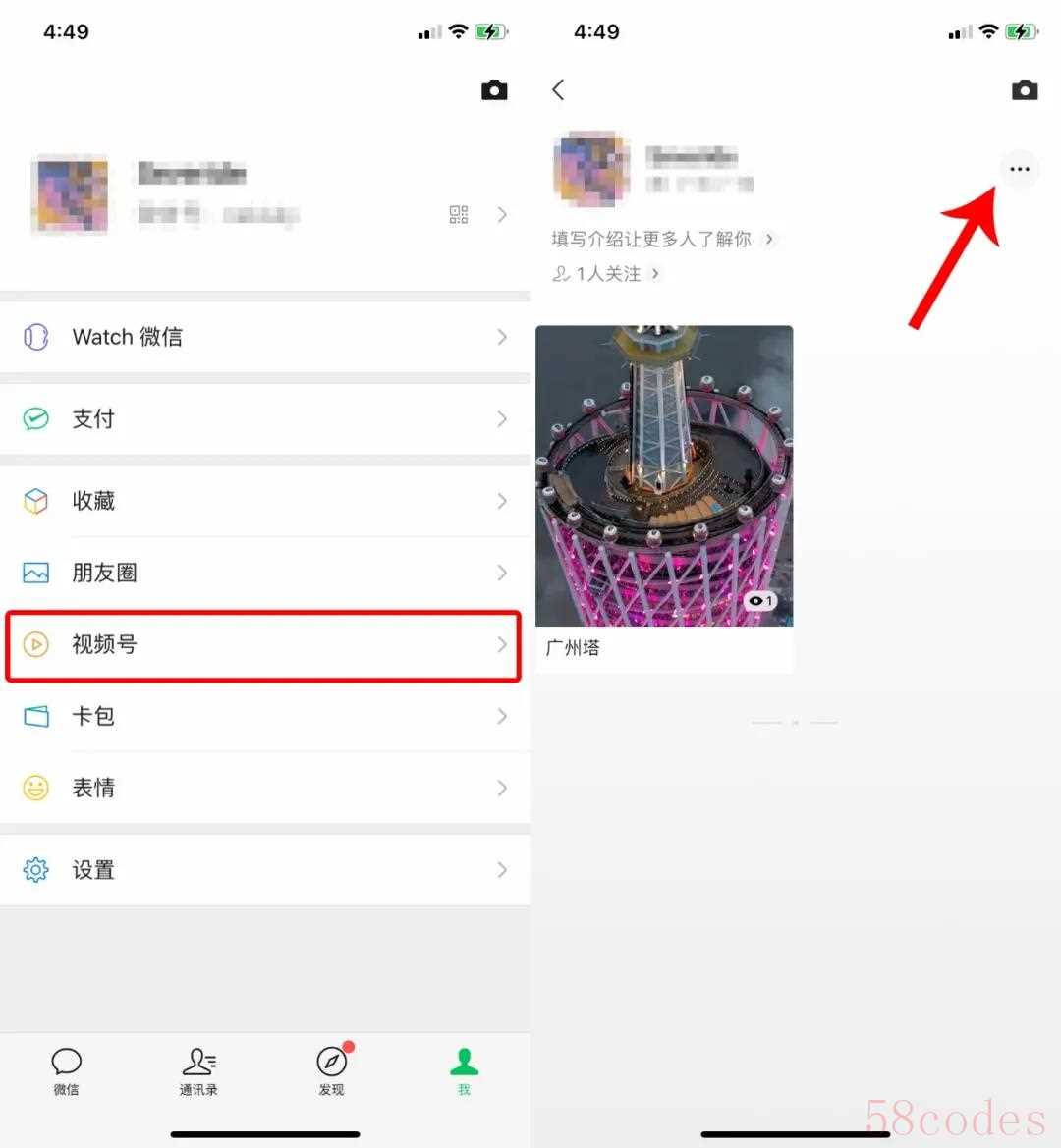Screen dimensions: 1061x1148
Task: Select the 我 tab
Action: (464, 1070)
